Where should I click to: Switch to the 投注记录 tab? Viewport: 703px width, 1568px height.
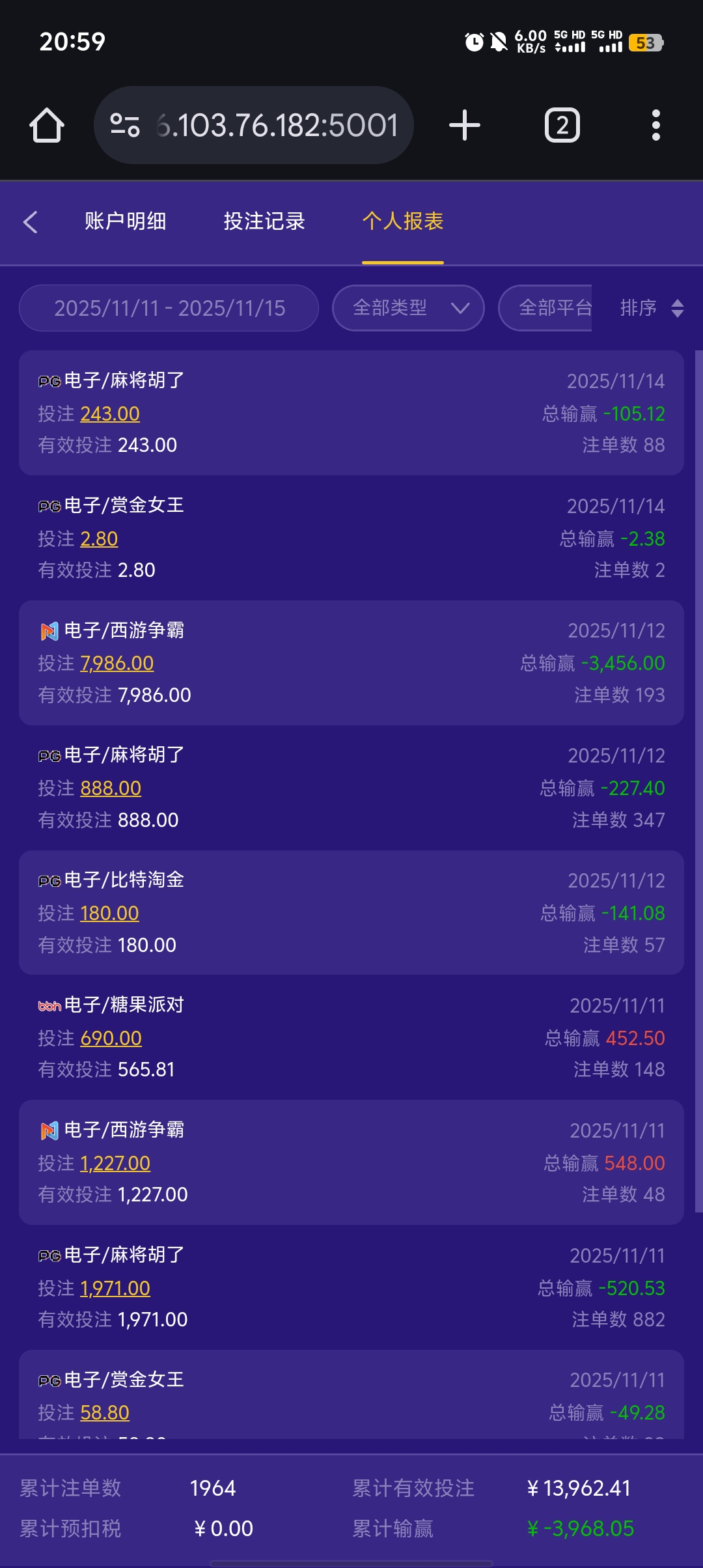click(x=264, y=221)
